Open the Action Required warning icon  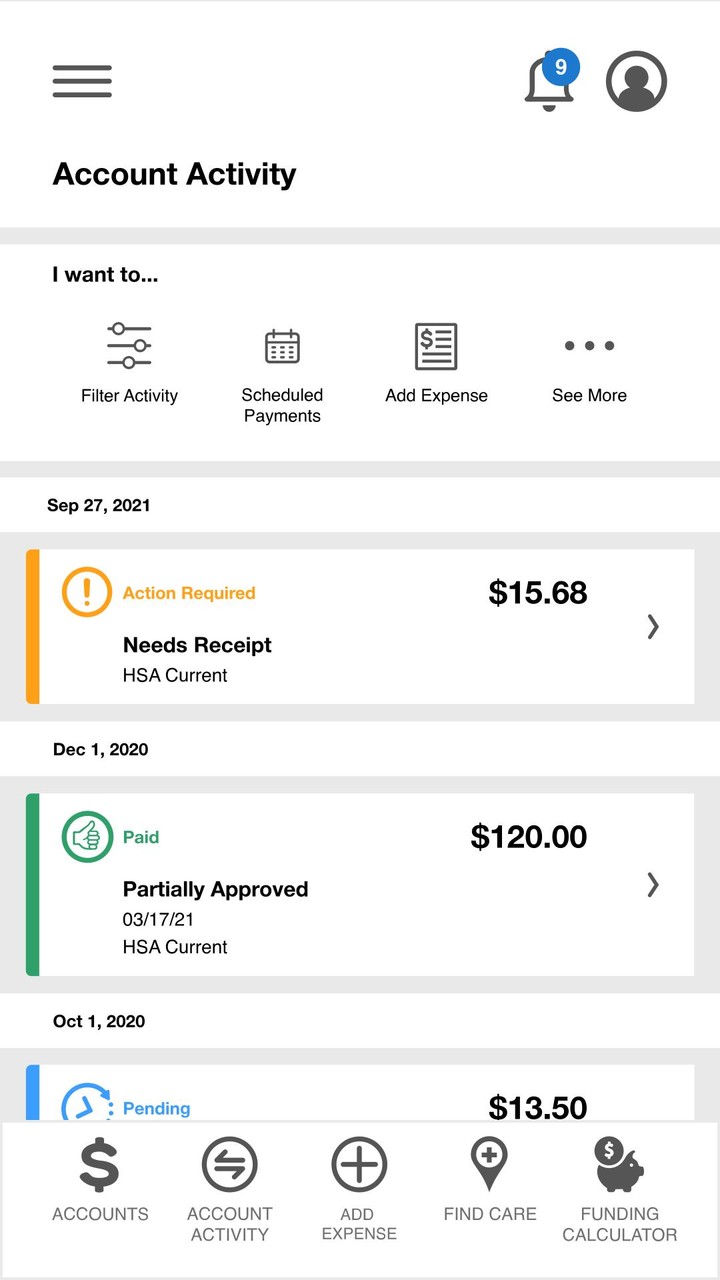[88, 592]
